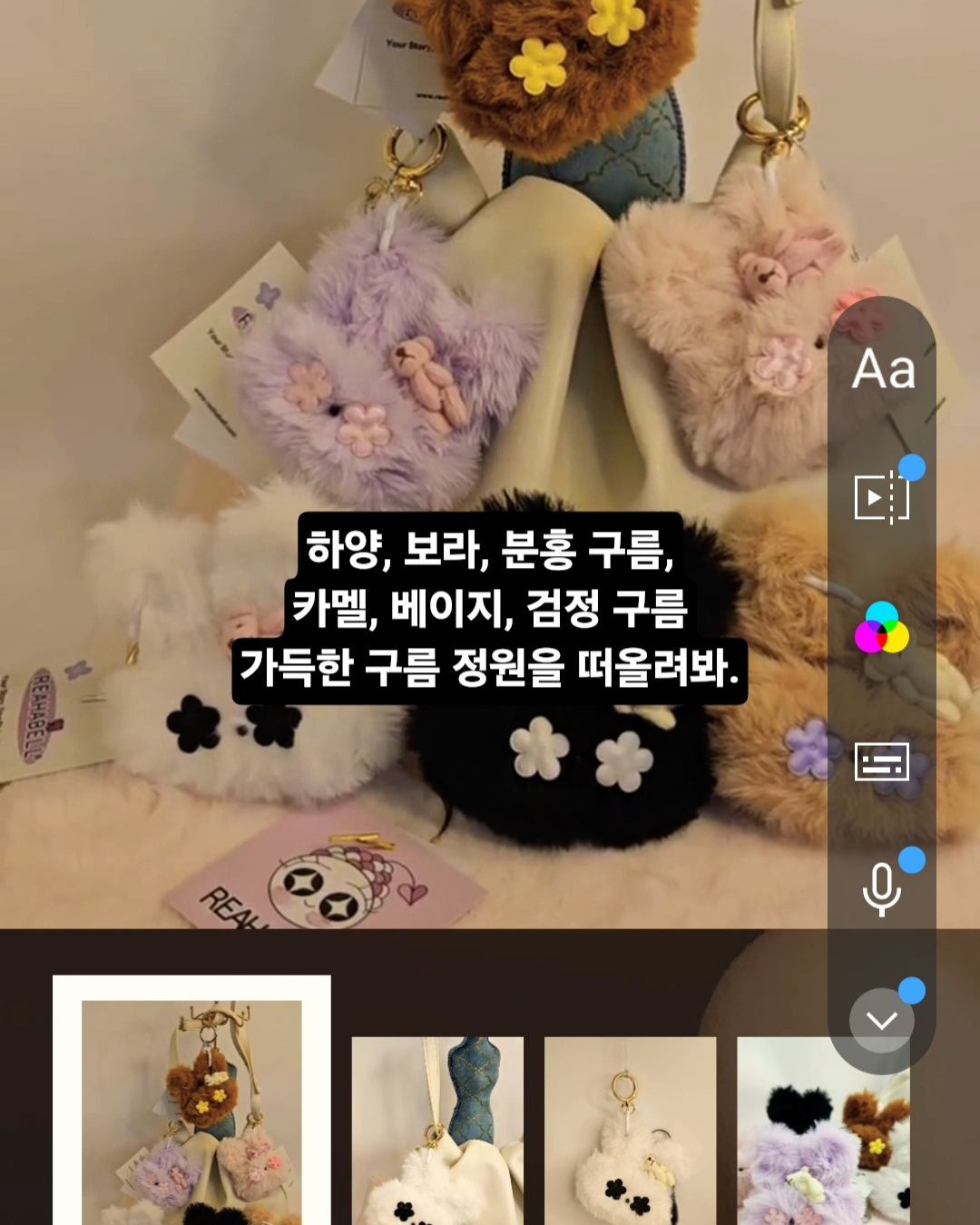Open the color filters tool
980x1225 pixels.
[x=881, y=628]
